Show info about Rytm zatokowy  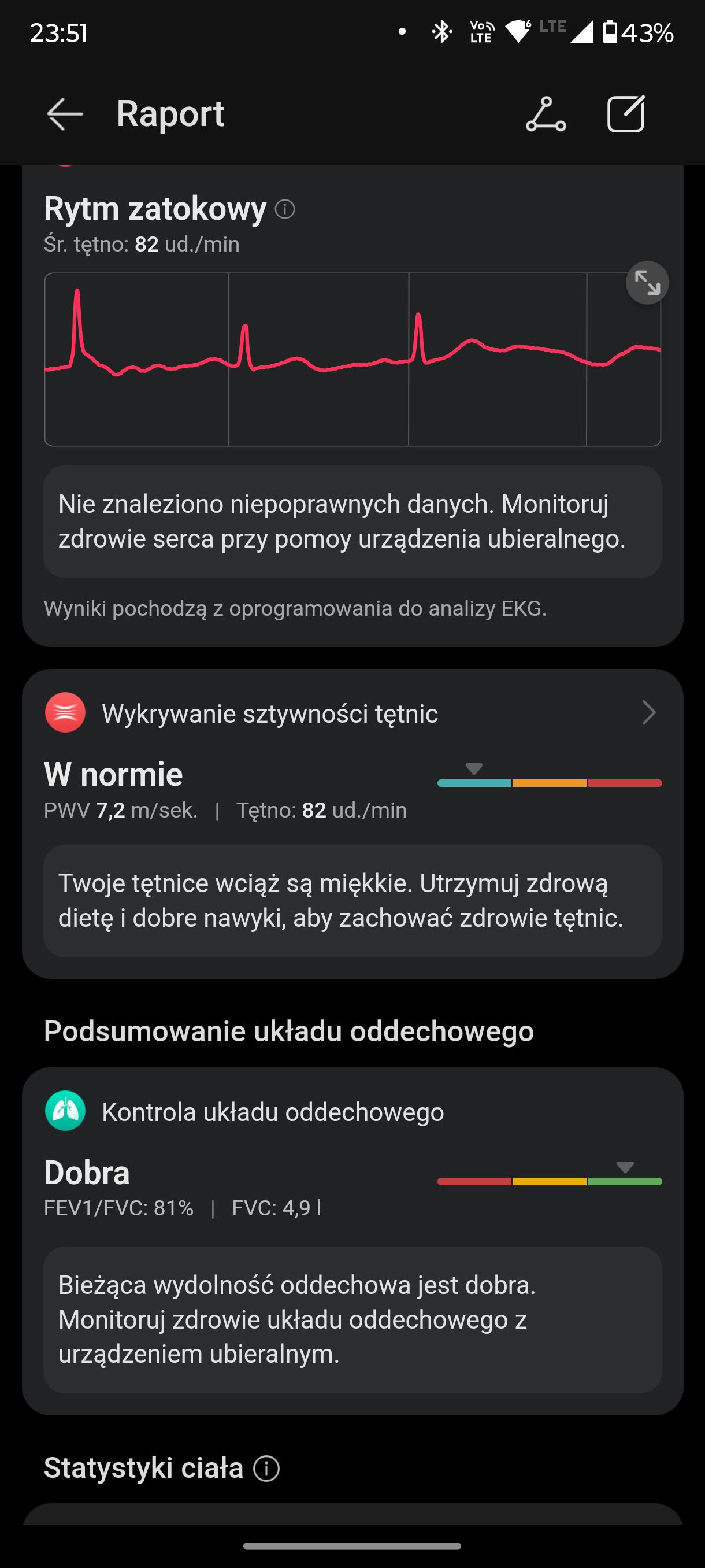[285, 209]
